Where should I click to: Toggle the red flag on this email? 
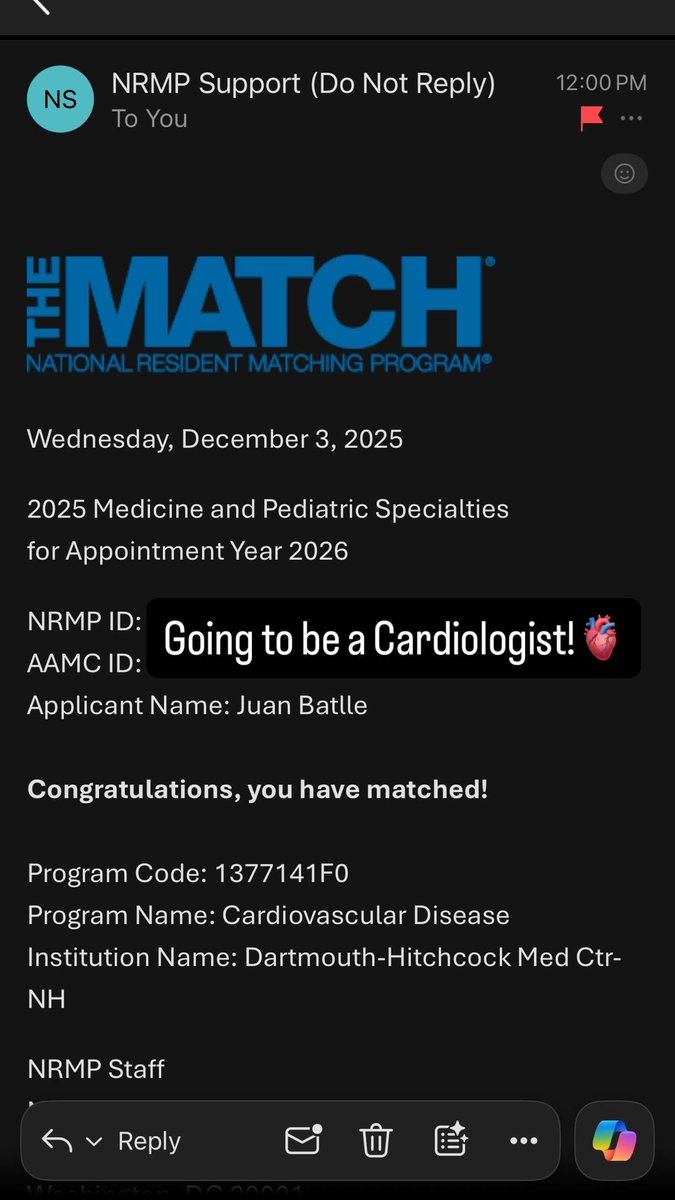(592, 119)
